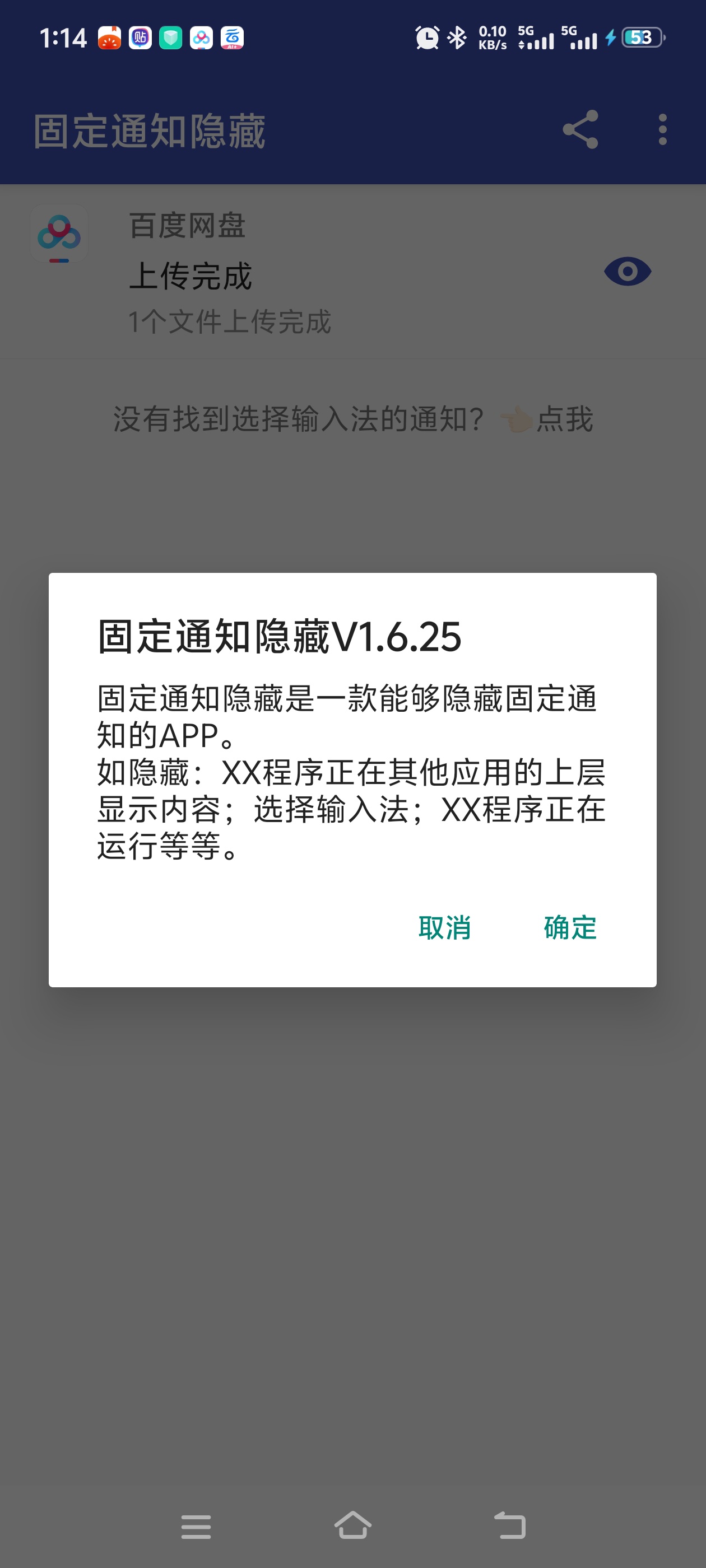Tap the network speed indicator 0.10 KB/s
Screen dimensions: 706x1568
pos(491,38)
